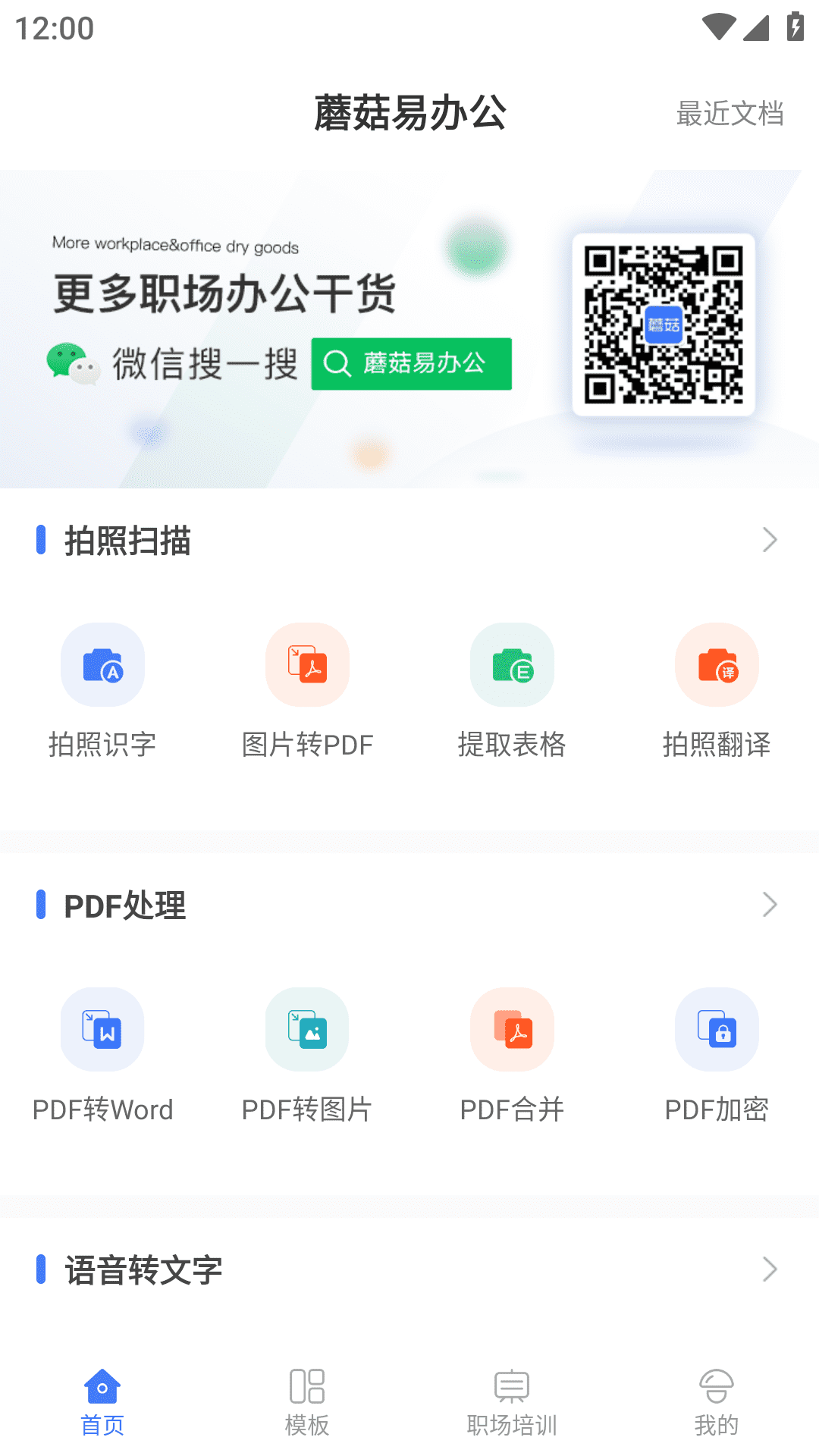Expand the 语音转文字 section arrow
The height and width of the screenshot is (1456, 819).
[x=769, y=1269]
